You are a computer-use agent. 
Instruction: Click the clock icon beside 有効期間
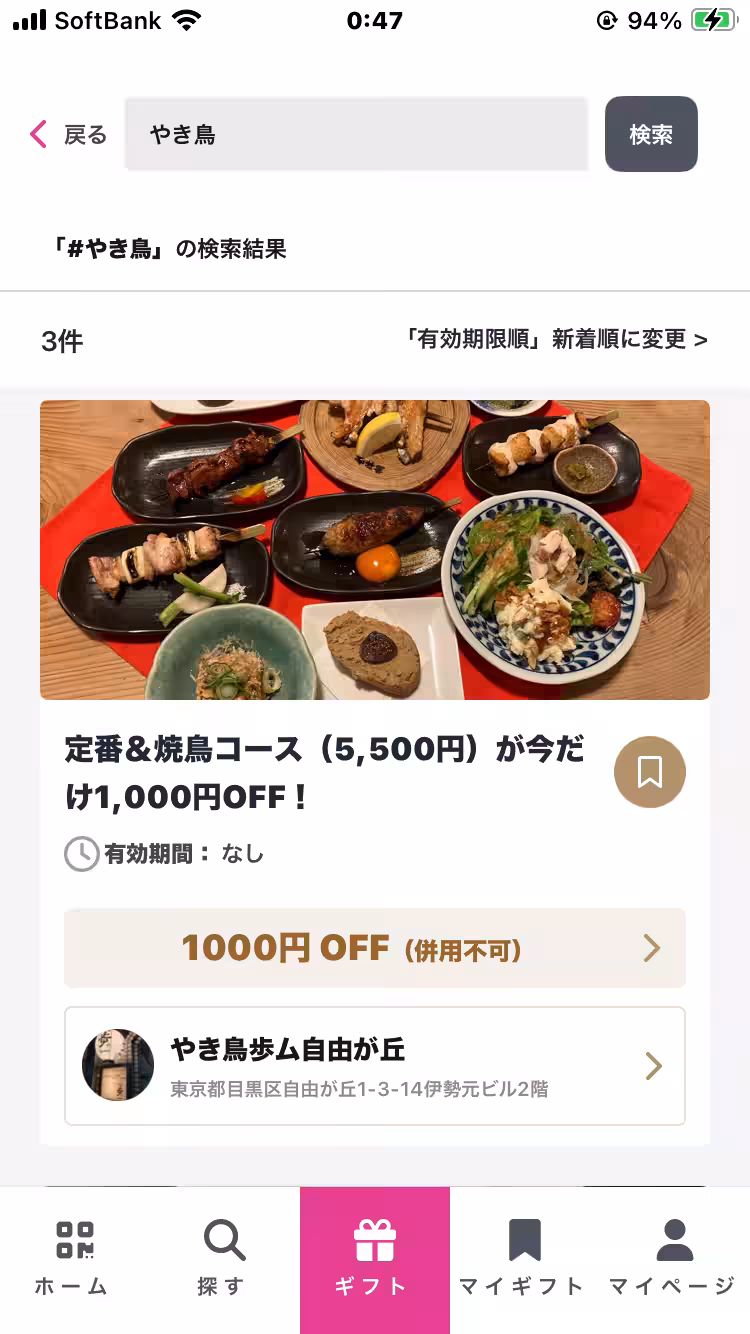[83, 854]
